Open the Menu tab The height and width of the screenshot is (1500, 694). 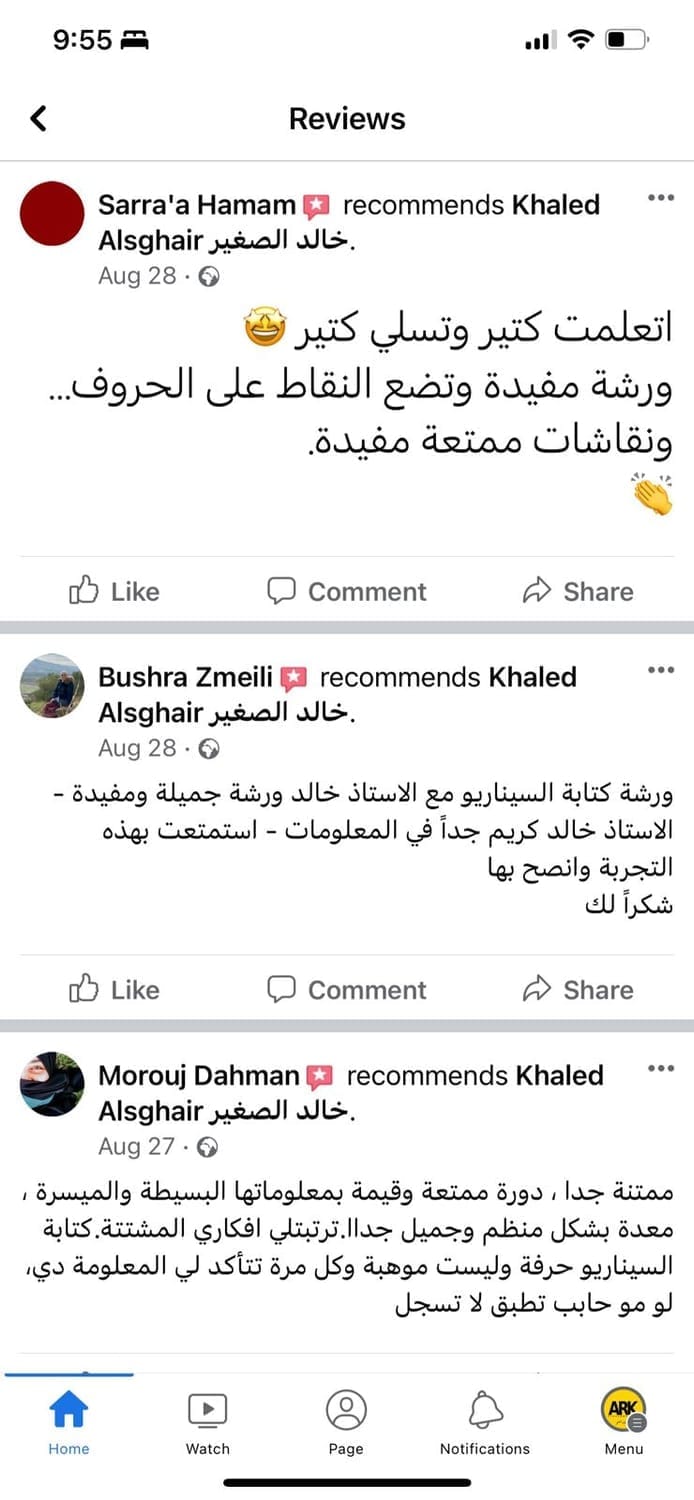(x=624, y=1422)
